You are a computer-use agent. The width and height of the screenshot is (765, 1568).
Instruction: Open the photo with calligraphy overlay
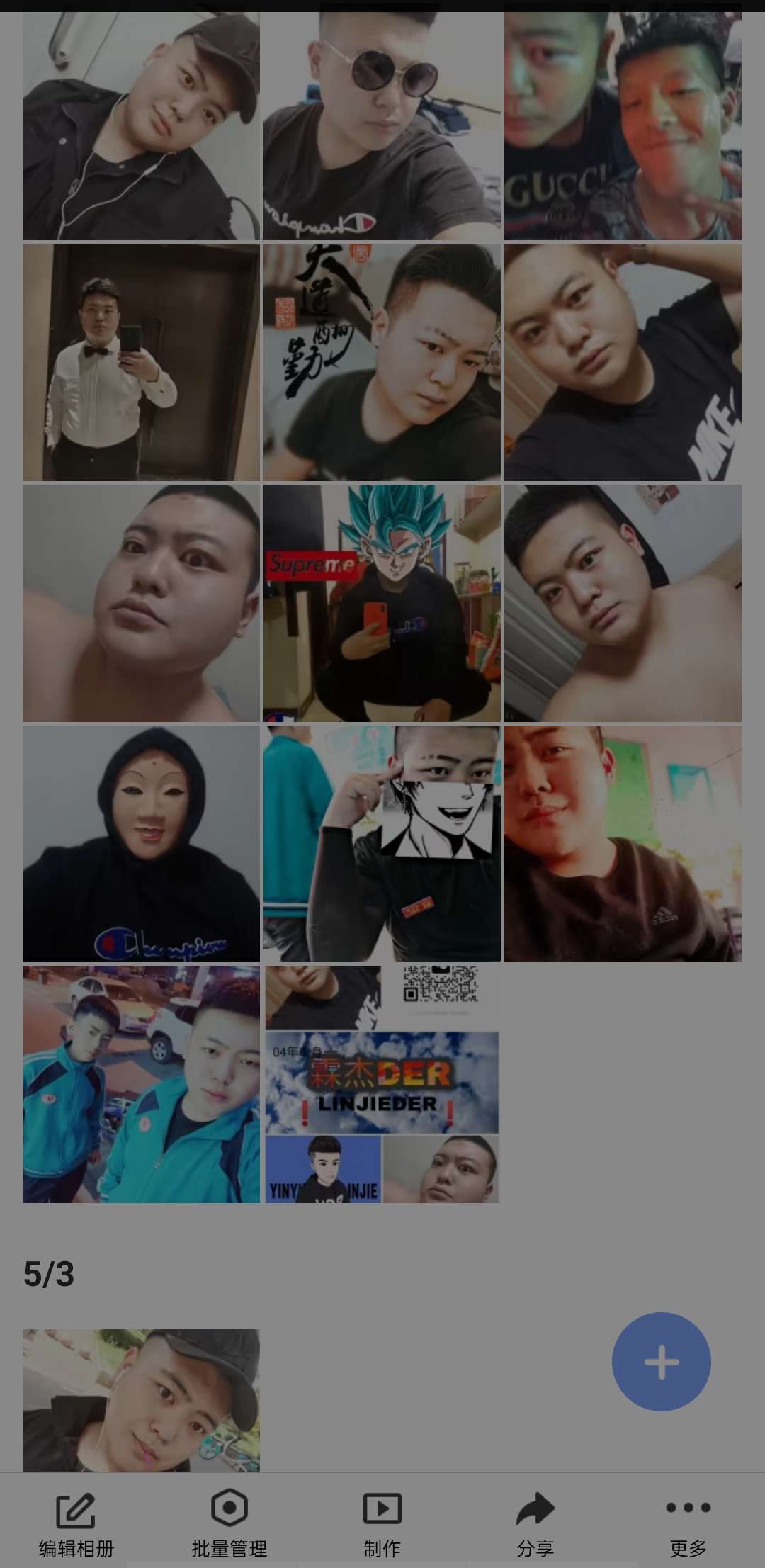pyautogui.click(x=382, y=362)
